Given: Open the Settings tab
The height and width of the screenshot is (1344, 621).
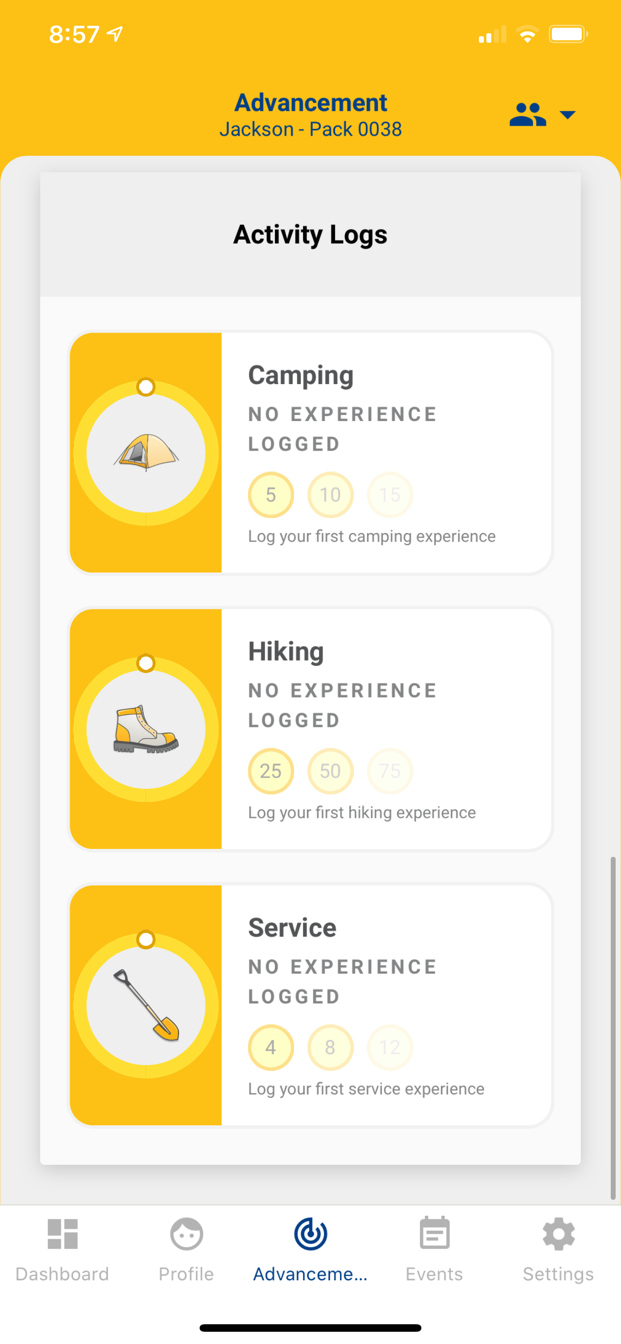Looking at the screenshot, I should tap(558, 1250).
